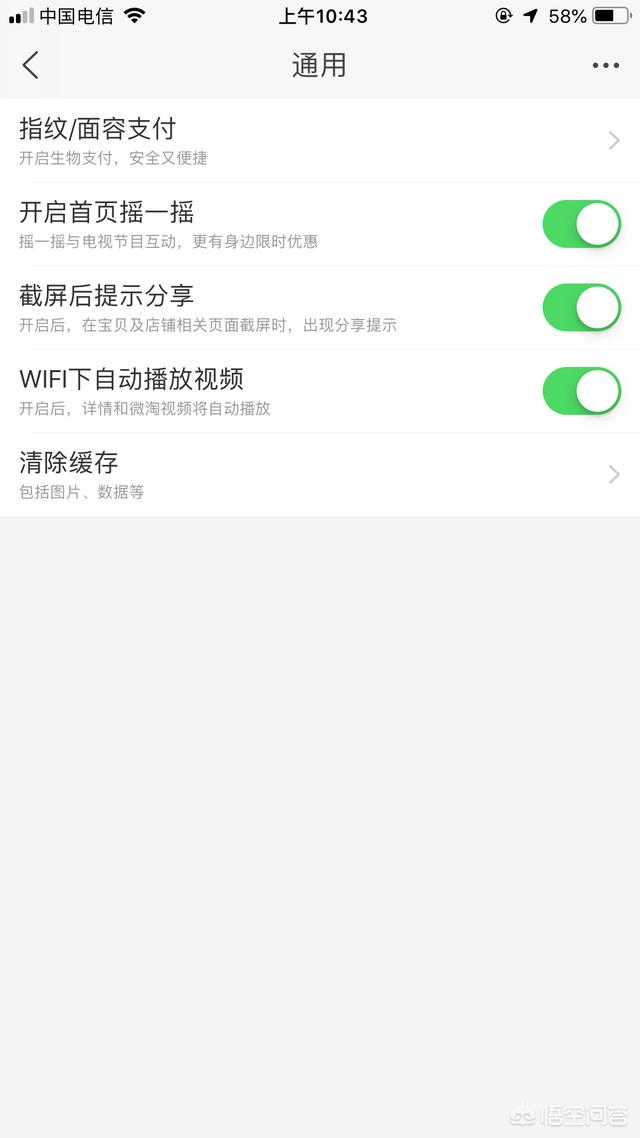The width and height of the screenshot is (640, 1138).
Task: Toggle WIFI下自动播放视频 off
Action: pyautogui.click(x=581, y=391)
